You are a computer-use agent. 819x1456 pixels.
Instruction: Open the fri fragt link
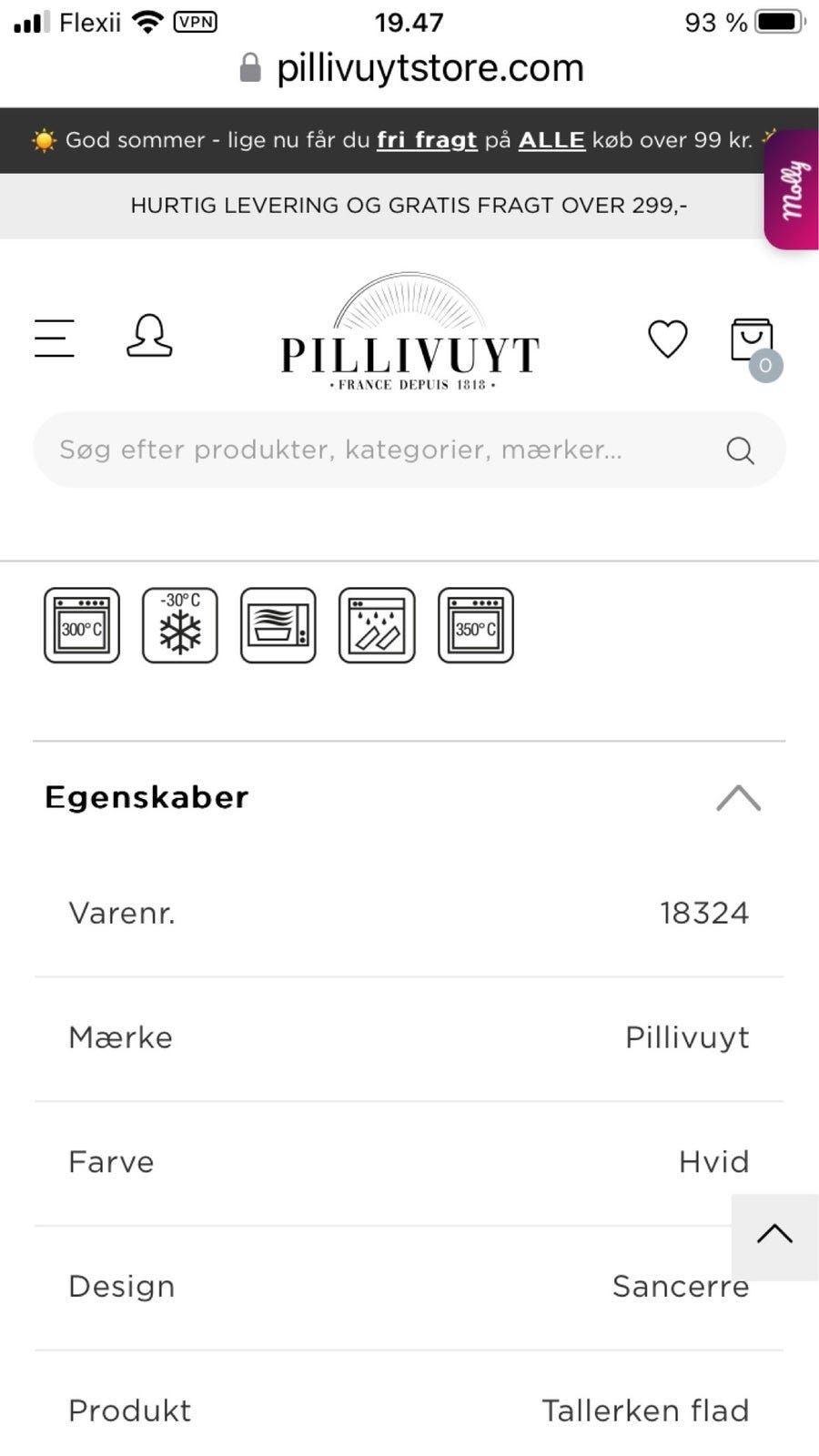tap(426, 140)
